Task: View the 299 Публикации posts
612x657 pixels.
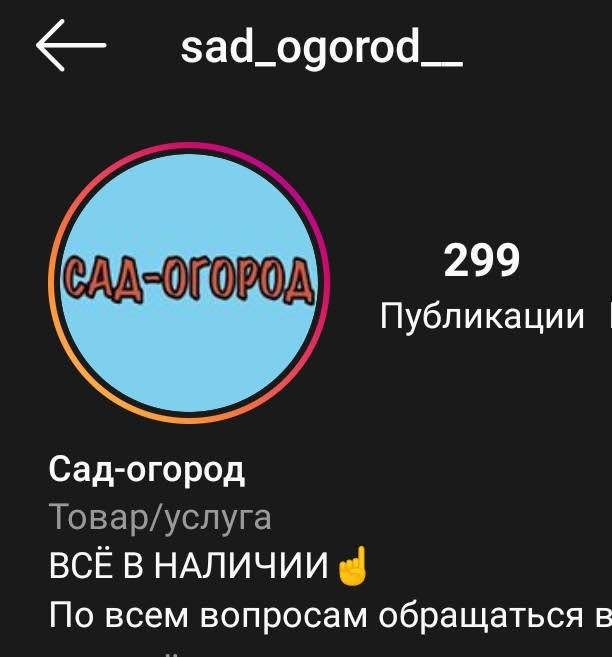Action: point(482,287)
